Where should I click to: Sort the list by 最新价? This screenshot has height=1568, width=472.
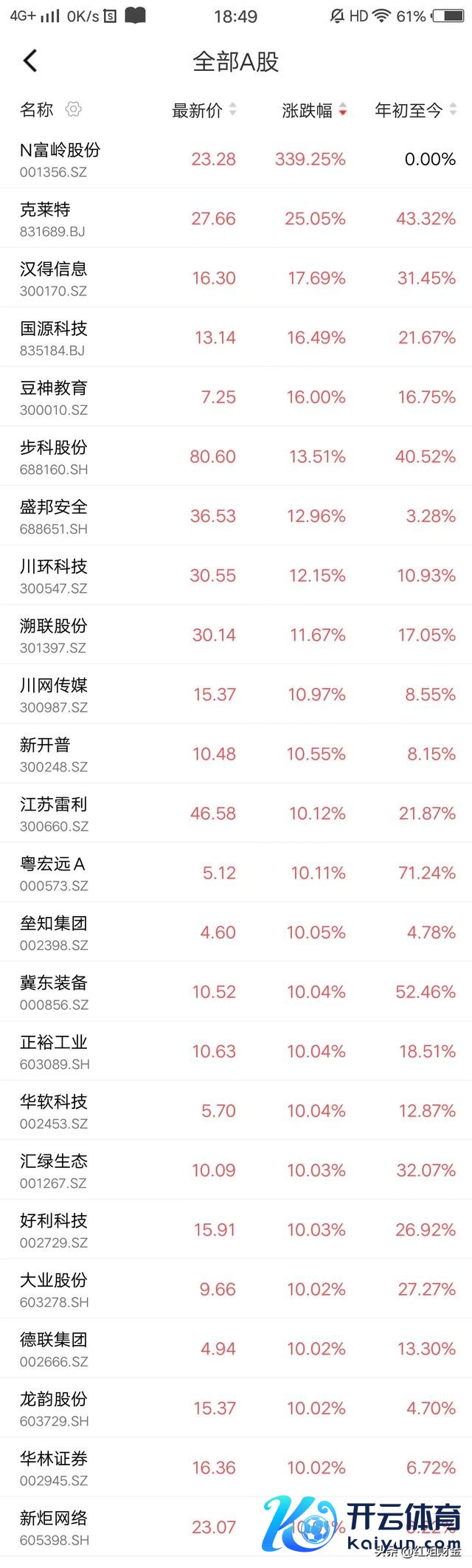pos(204,111)
